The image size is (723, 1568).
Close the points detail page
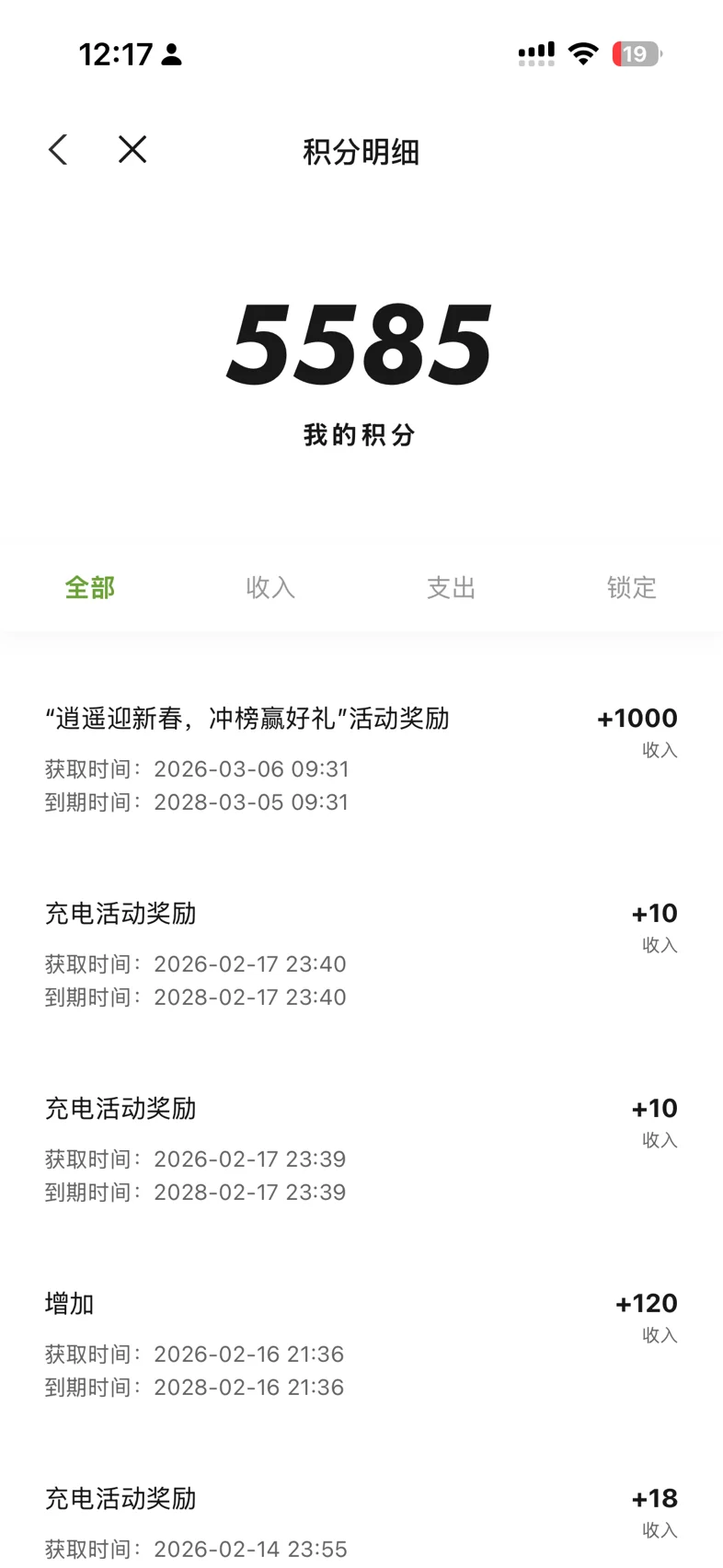[132, 150]
